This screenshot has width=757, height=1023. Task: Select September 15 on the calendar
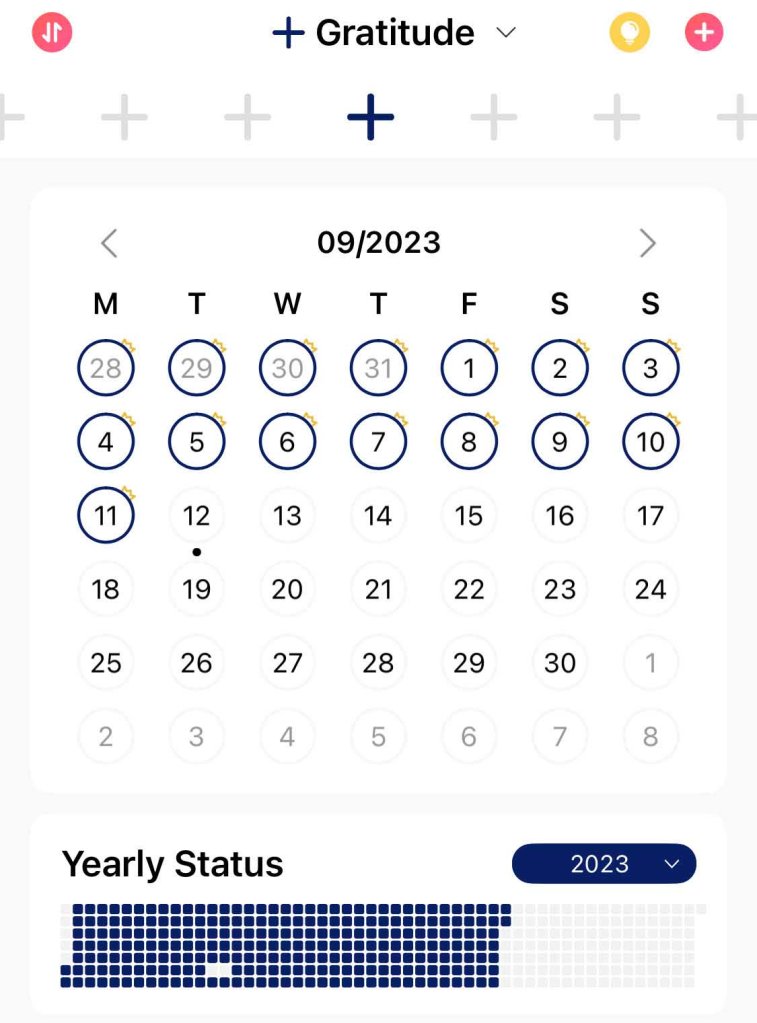pyautogui.click(x=469, y=516)
